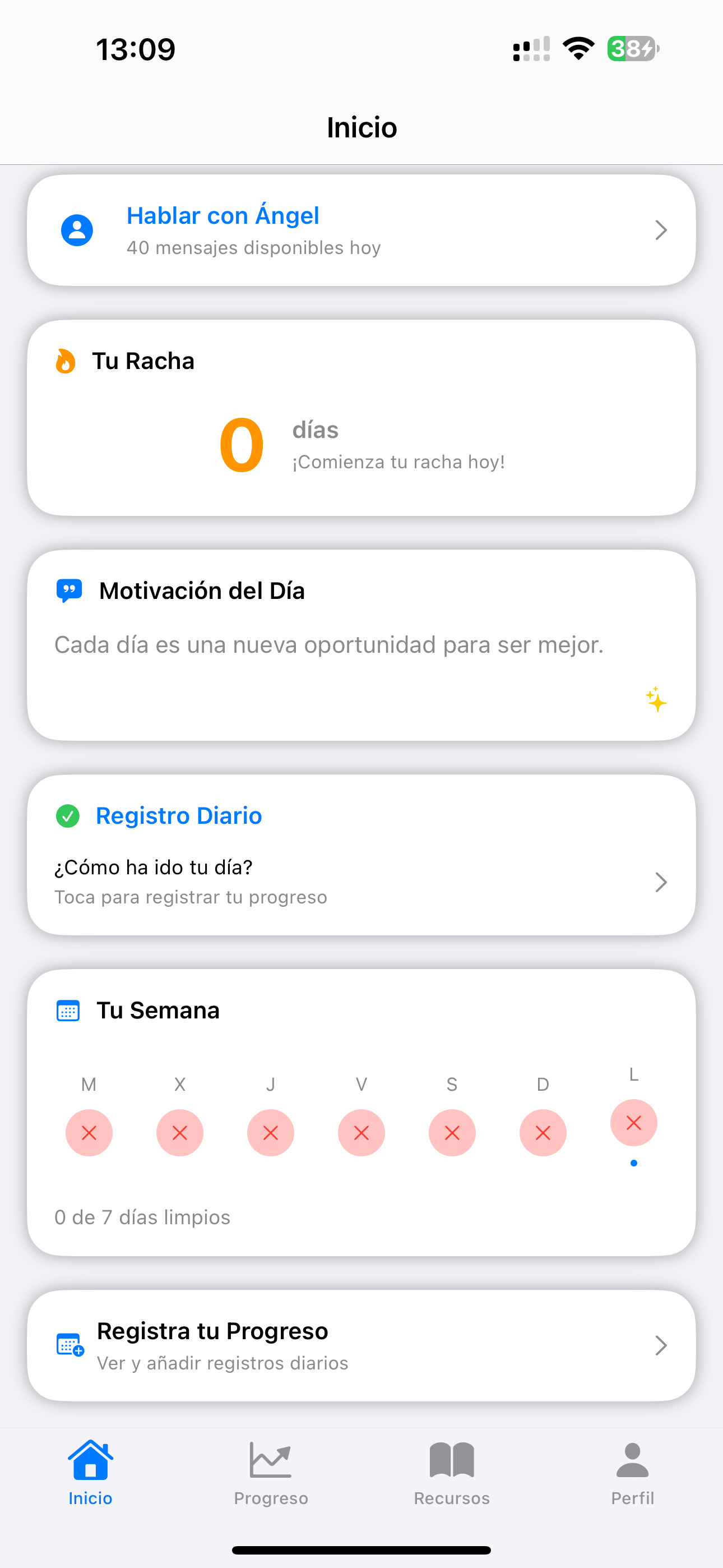The height and width of the screenshot is (1568, 723).
Task: Go to the Perfil tab
Action: coord(632,1471)
